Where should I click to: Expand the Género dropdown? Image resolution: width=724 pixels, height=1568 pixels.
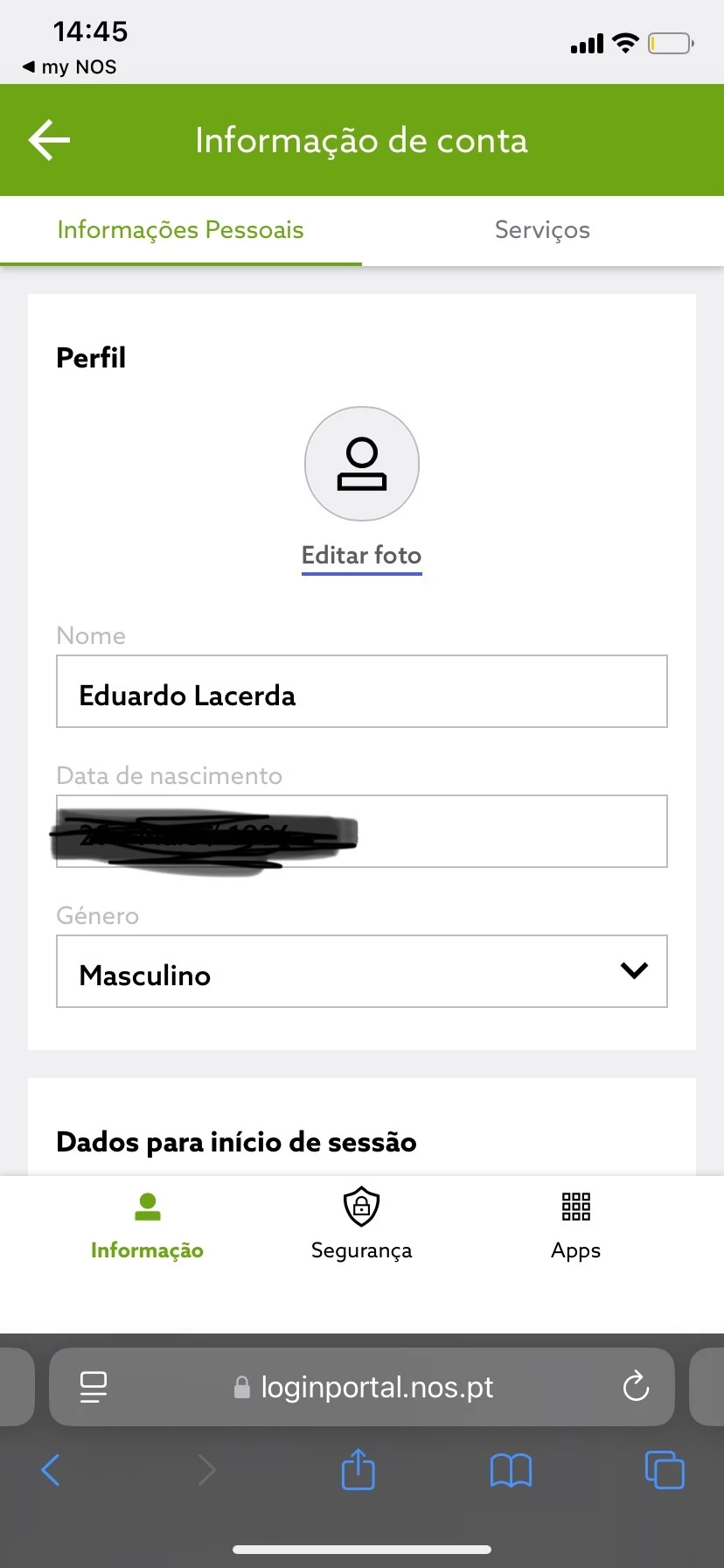tap(361, 971)
